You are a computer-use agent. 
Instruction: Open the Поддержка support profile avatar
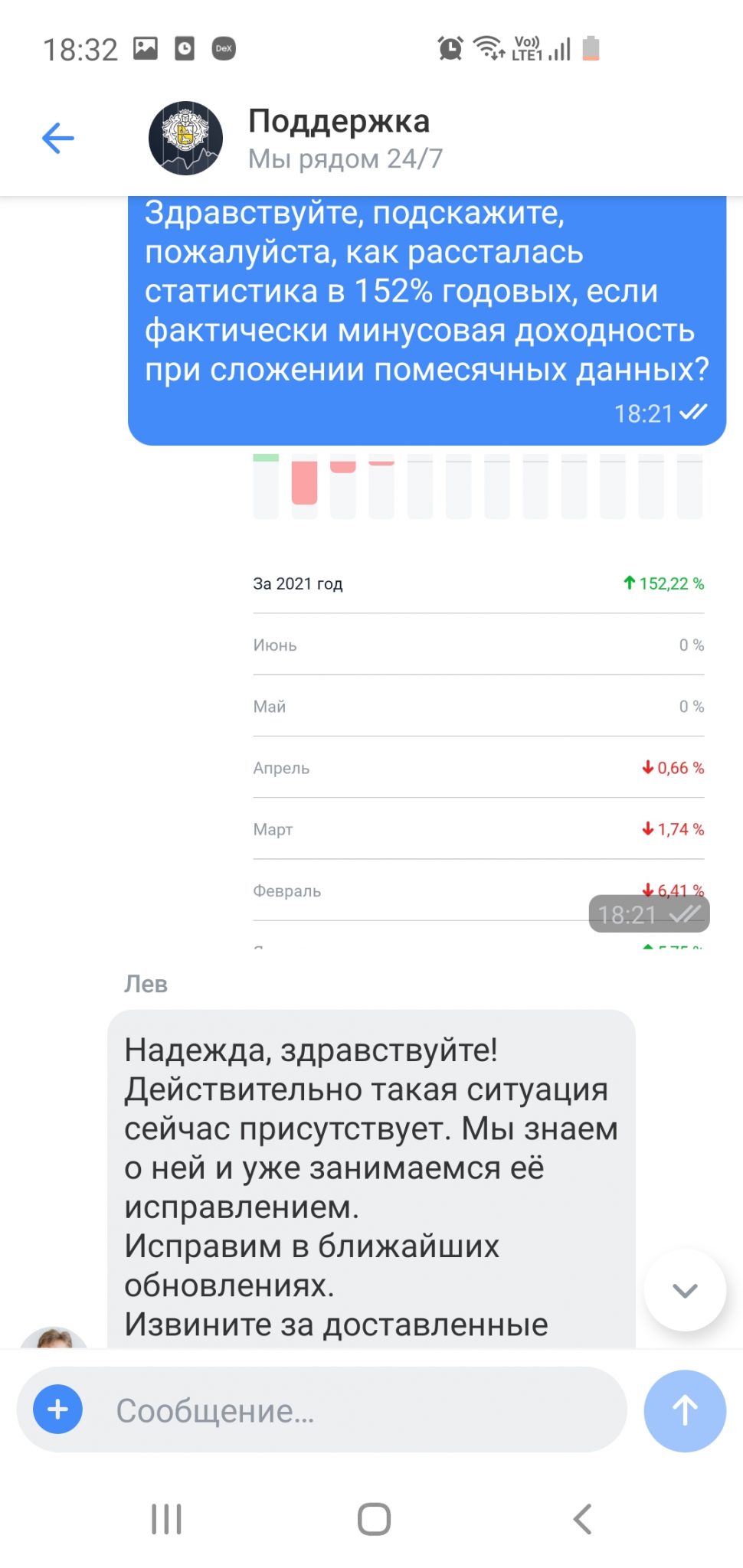coord(185,139)
